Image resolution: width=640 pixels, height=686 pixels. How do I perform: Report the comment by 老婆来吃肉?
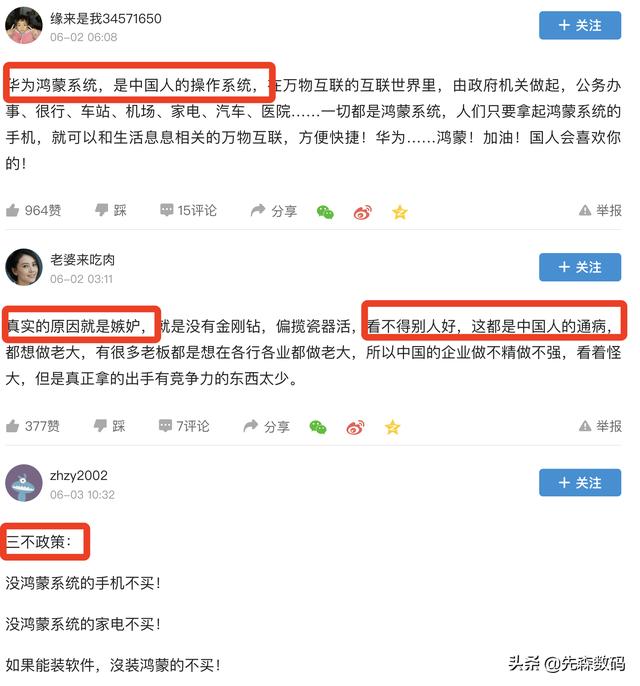[x=600, y=427]
